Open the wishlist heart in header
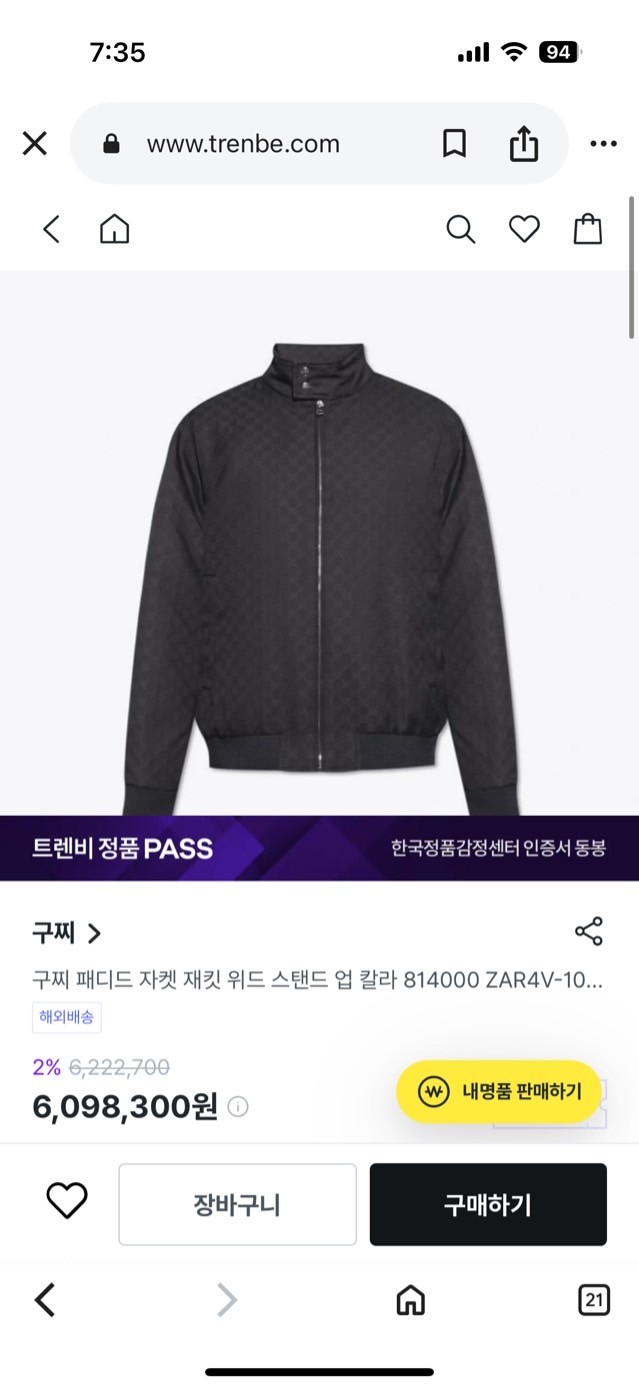Image resolution: width=639 pixels, height=1391 pixels. (x=524, y=230)
